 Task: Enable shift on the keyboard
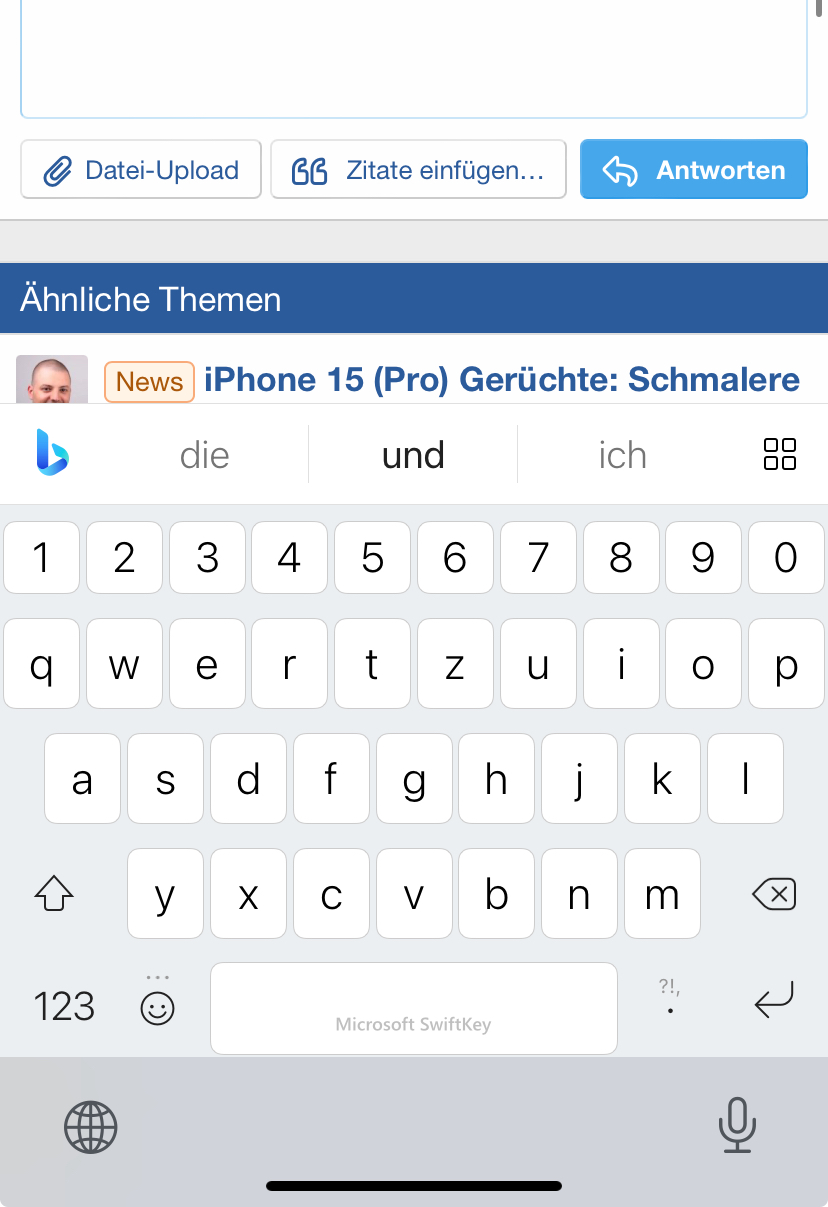point(54,894)
